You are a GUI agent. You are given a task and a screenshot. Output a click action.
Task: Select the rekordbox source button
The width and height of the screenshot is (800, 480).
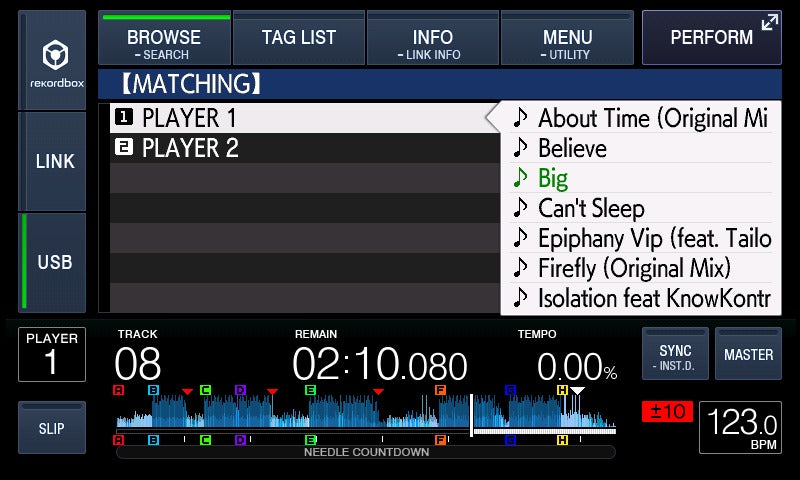coord(54,62)
